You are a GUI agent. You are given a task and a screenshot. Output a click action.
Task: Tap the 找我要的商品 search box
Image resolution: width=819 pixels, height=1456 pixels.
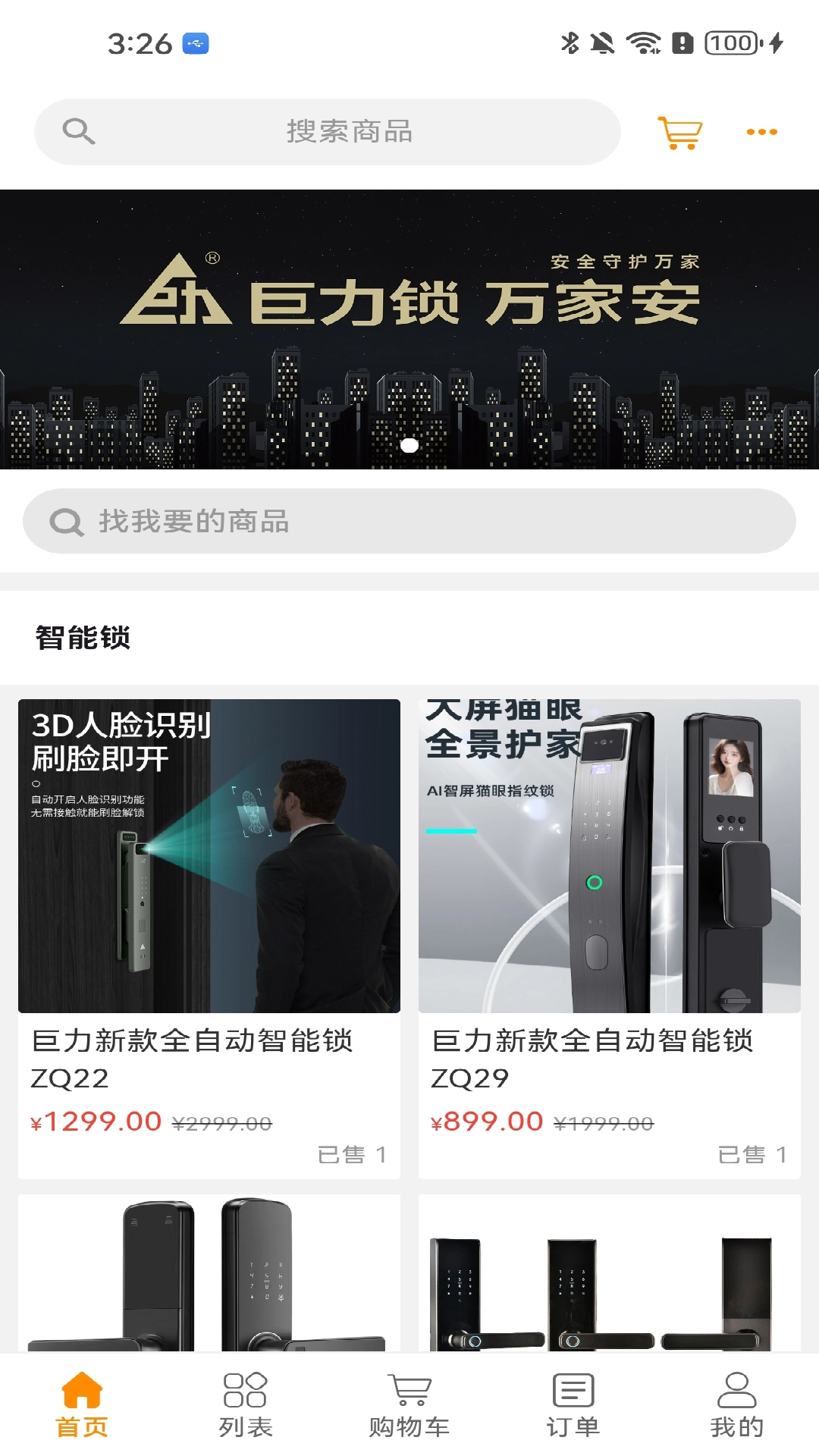409,521
